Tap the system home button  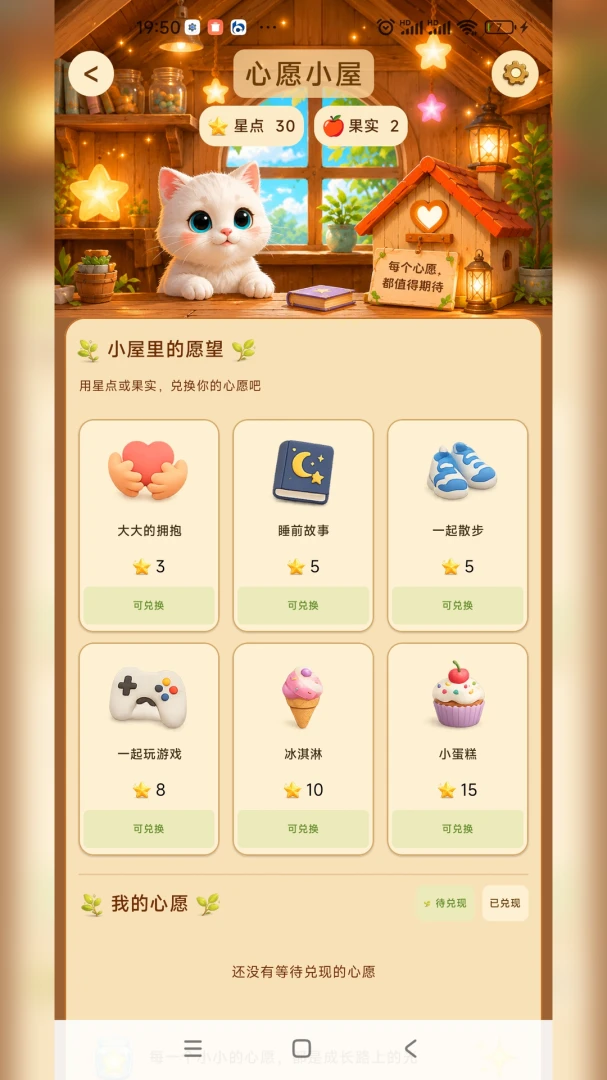pyautogui.click(x=302, y=1048)
